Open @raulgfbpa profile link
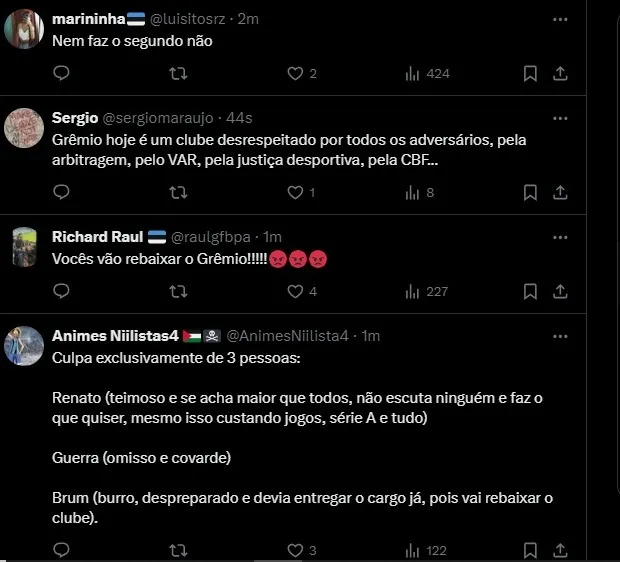Viewport: 620px width, 562px height. (x=214, y=237)
